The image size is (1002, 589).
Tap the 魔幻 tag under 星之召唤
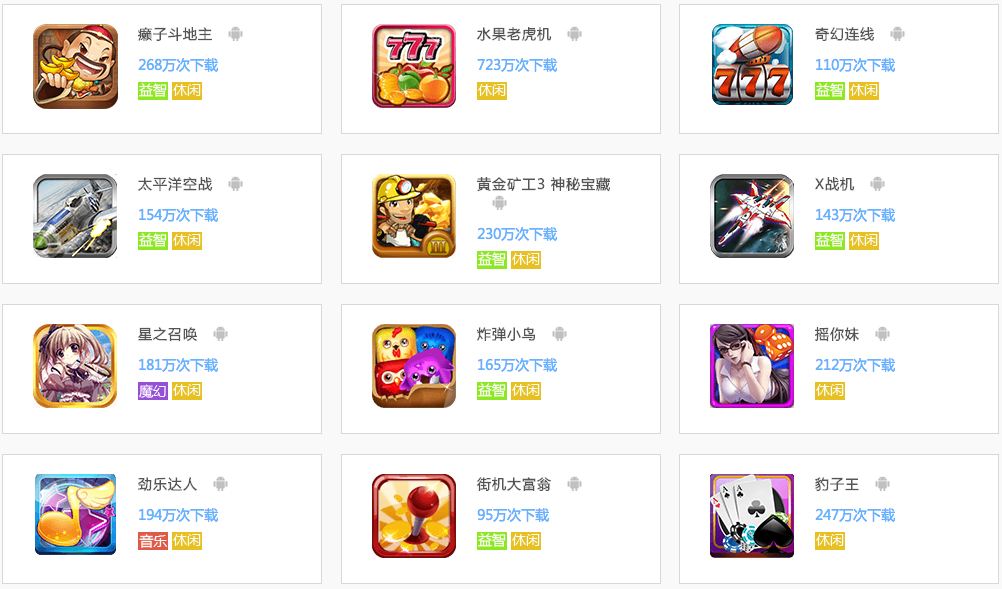tap(152, 391)
